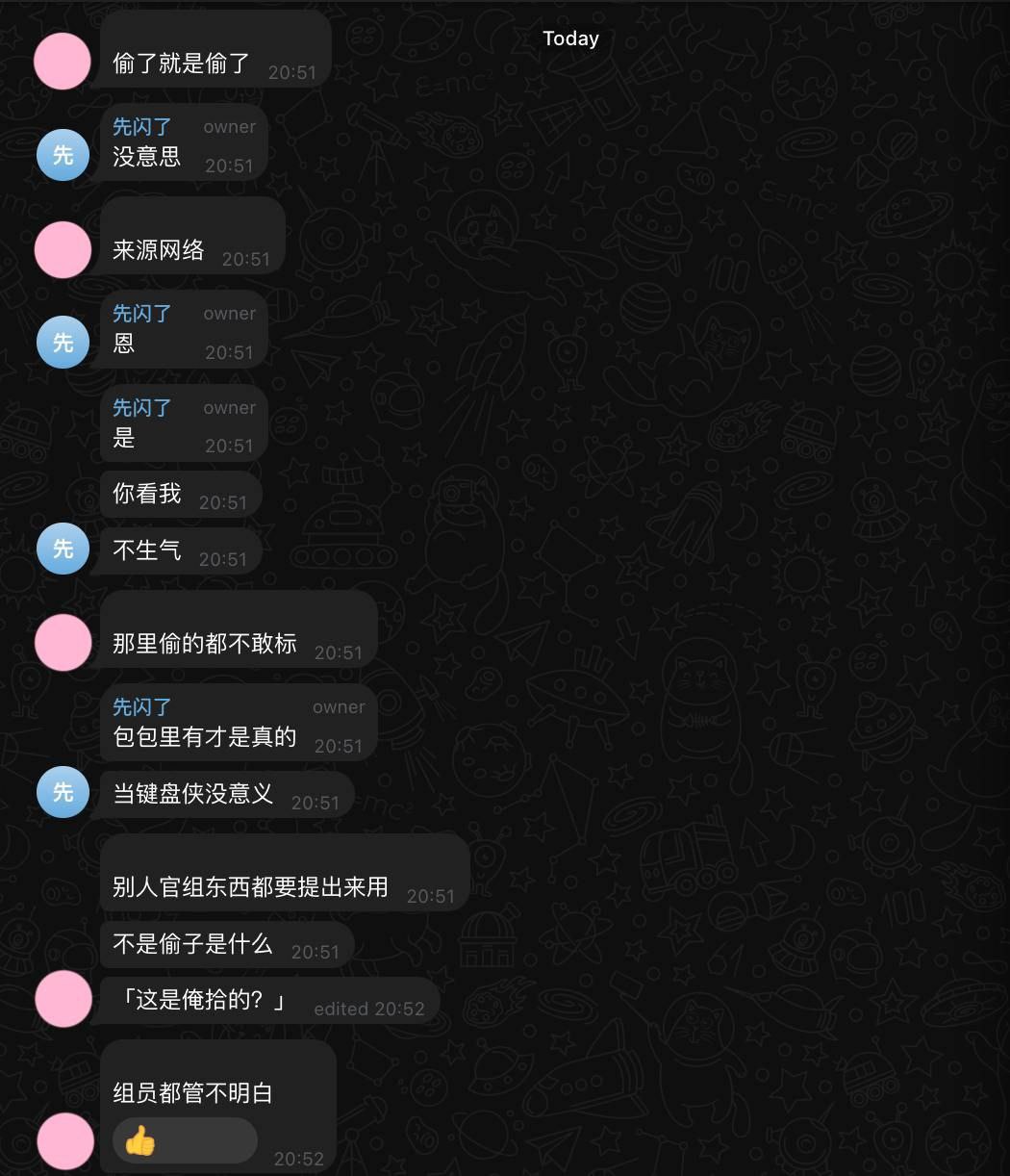Tap sender name 先闪了 above 没意思
1010x1176 pixels.
pos(141,127)
